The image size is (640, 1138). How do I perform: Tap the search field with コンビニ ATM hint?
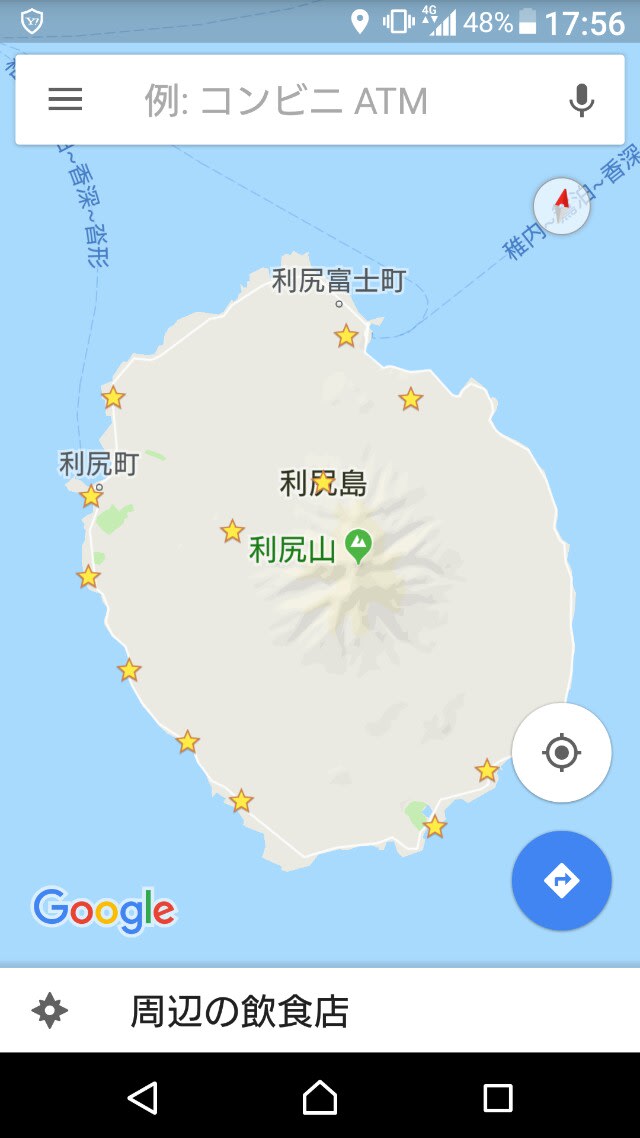[x=319, y=100]
